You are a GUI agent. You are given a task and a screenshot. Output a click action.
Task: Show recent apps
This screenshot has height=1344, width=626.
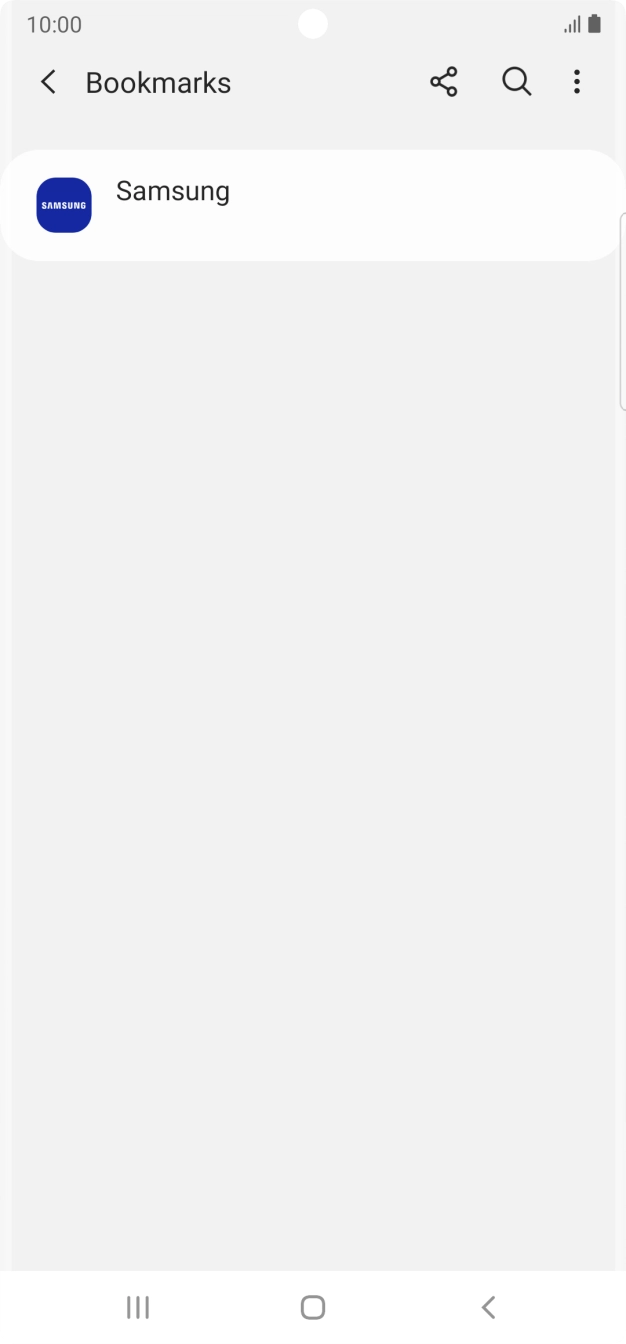[x=138, y=1306]
